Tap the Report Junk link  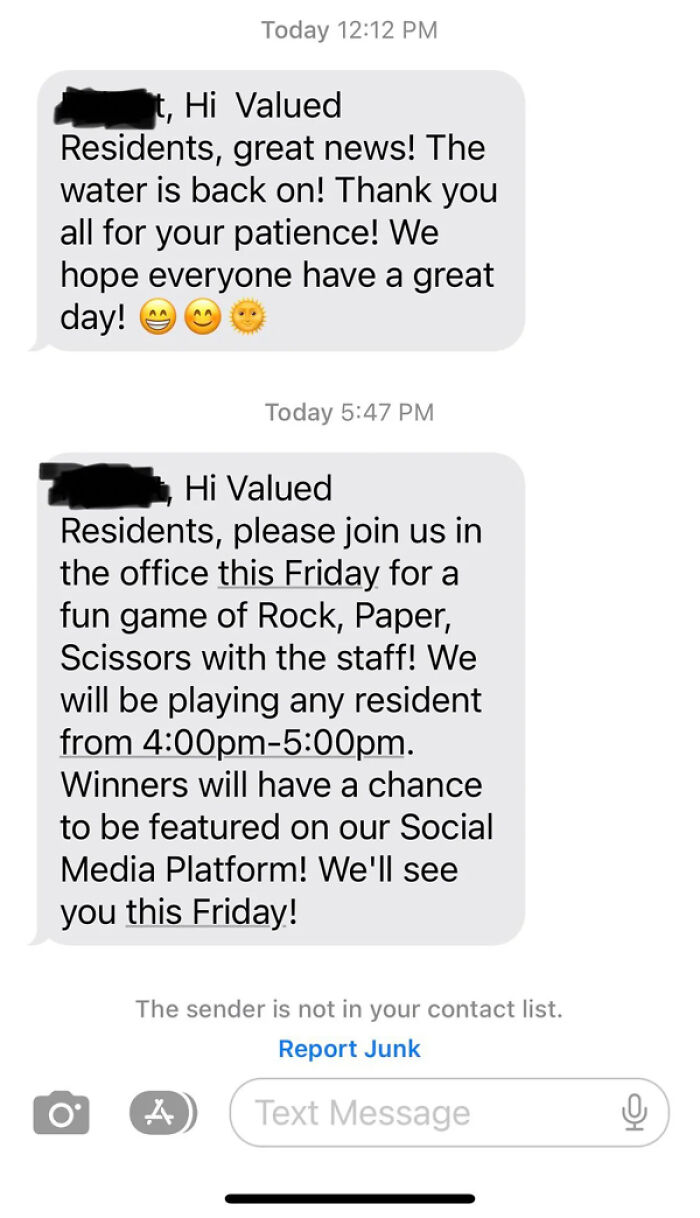pos(349,1048)
